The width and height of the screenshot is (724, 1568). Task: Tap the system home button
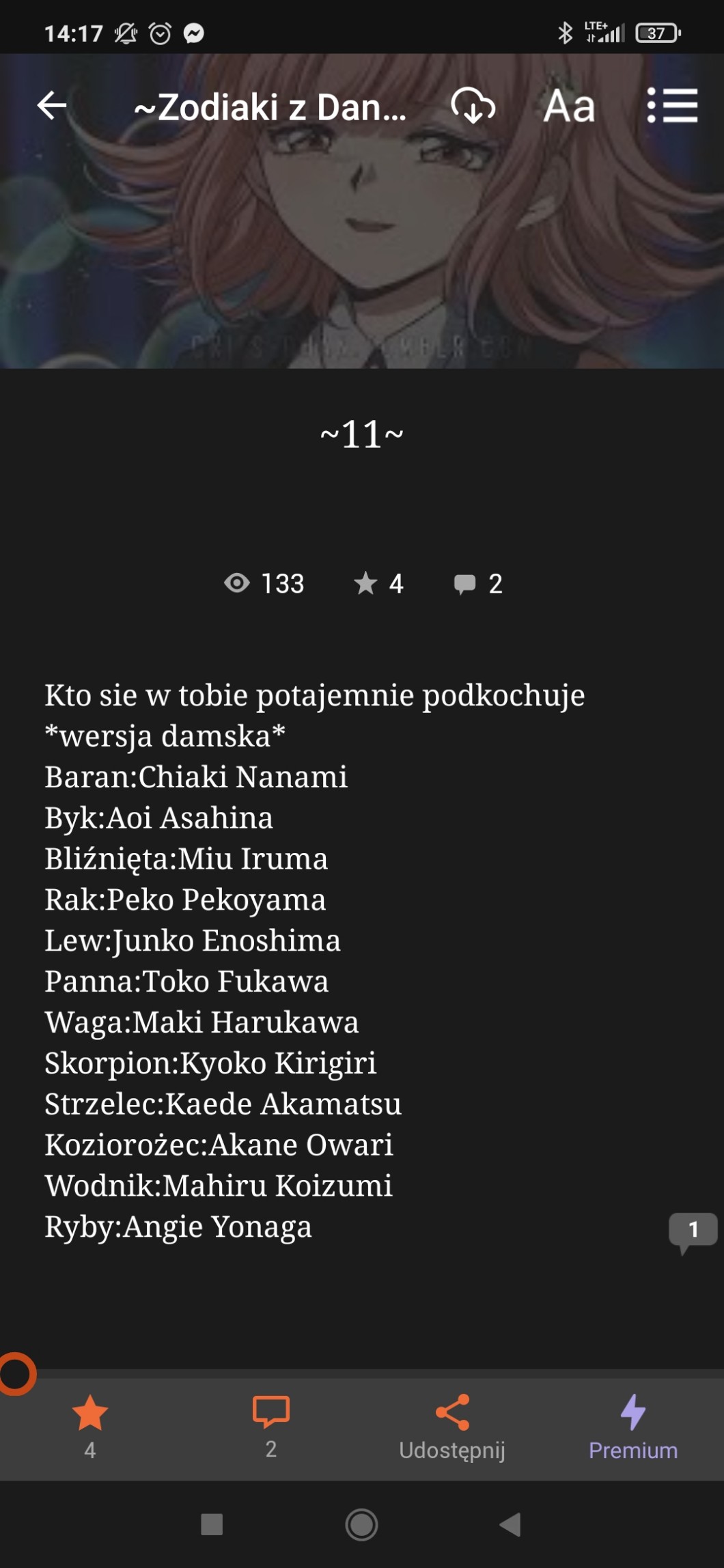(361, 1524)
